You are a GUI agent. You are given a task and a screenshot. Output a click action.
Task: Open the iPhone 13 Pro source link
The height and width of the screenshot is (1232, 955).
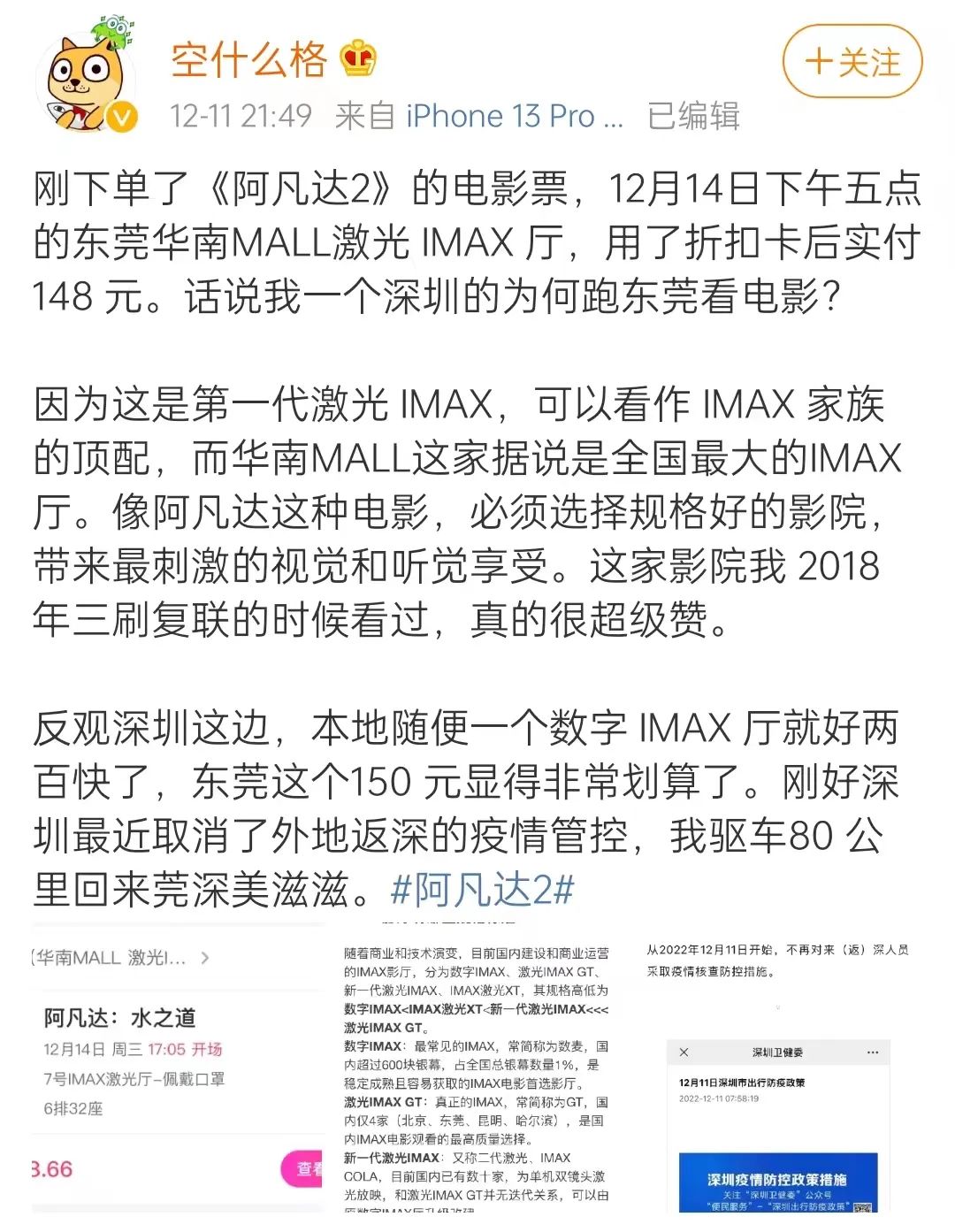(x=514, y=116)
